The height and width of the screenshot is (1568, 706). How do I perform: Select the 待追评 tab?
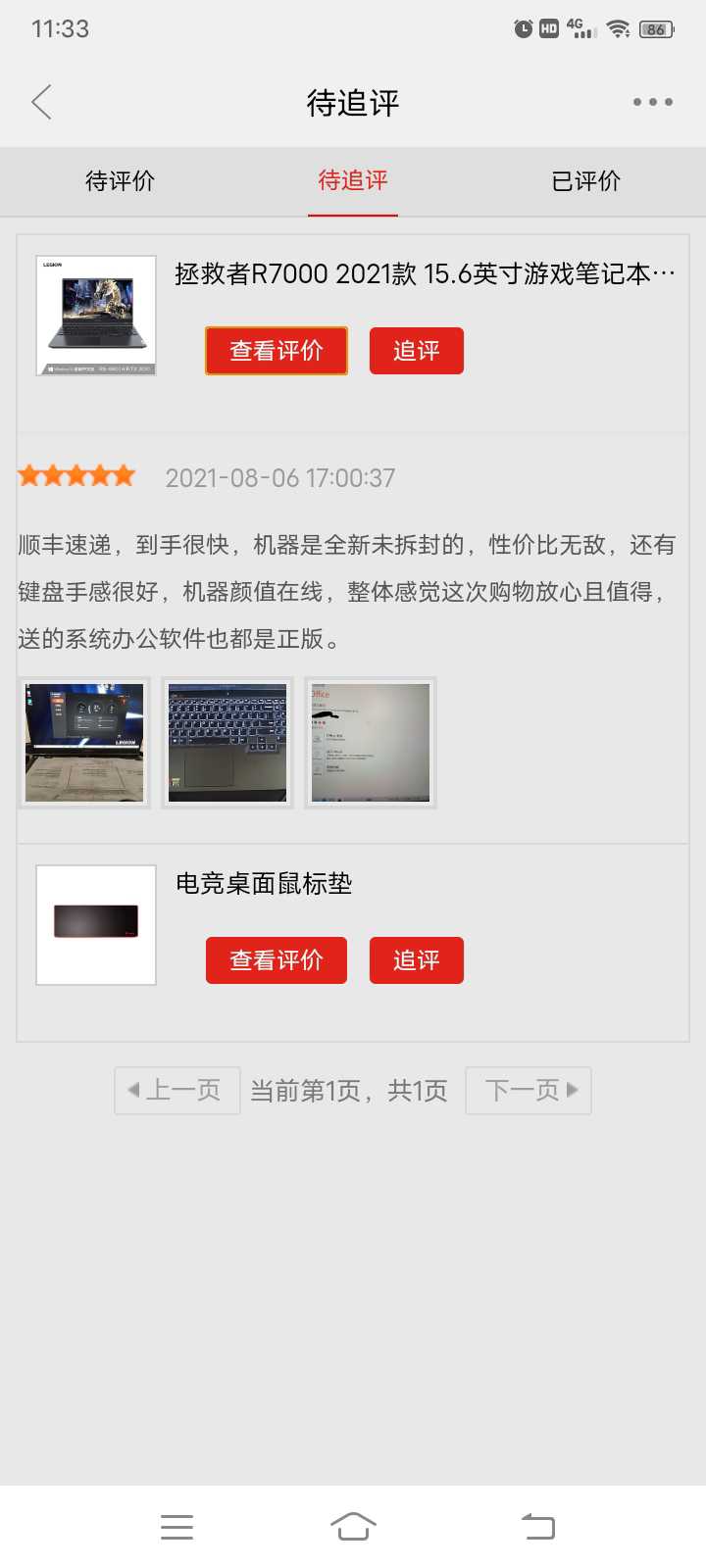click(x=353, y=181)
